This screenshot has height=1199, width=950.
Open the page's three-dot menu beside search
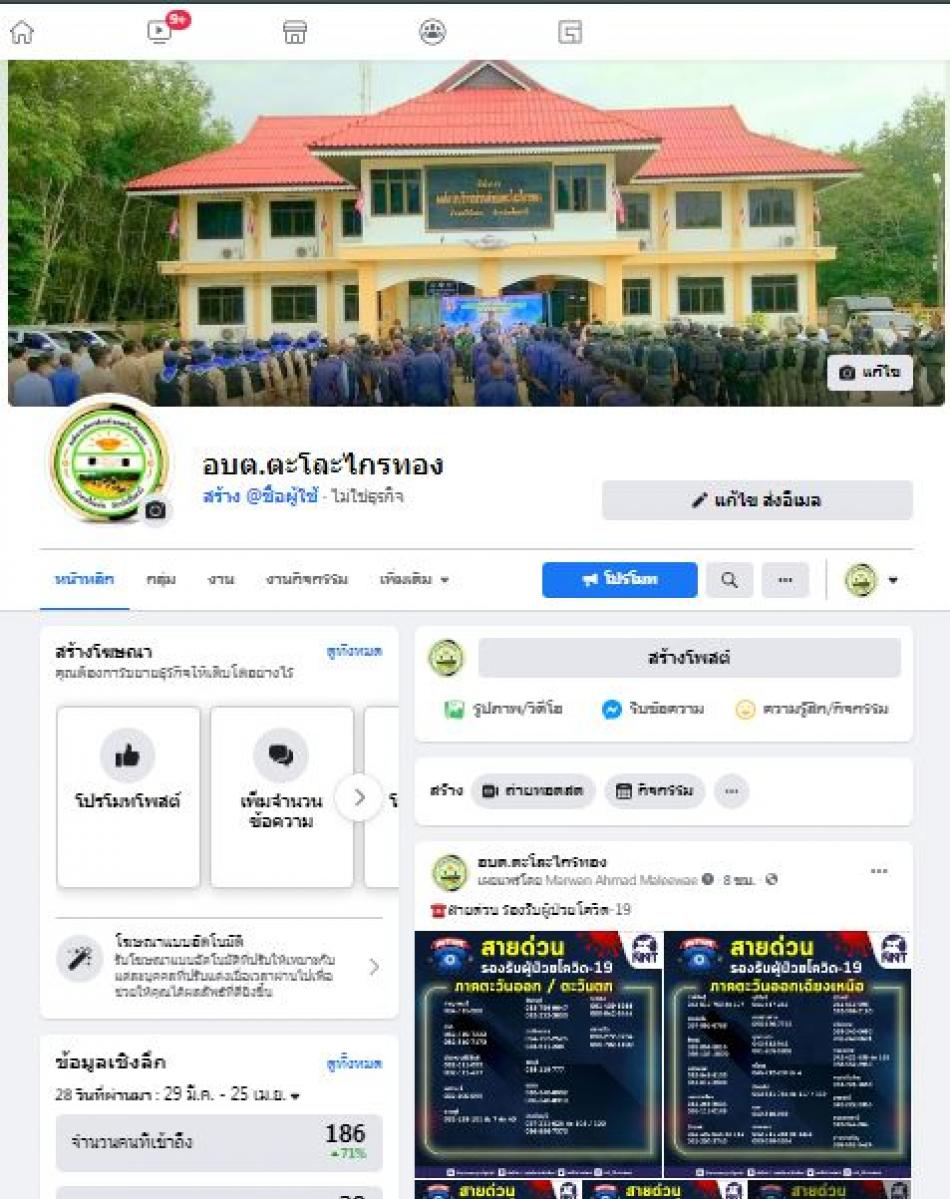tap(785, 580)
